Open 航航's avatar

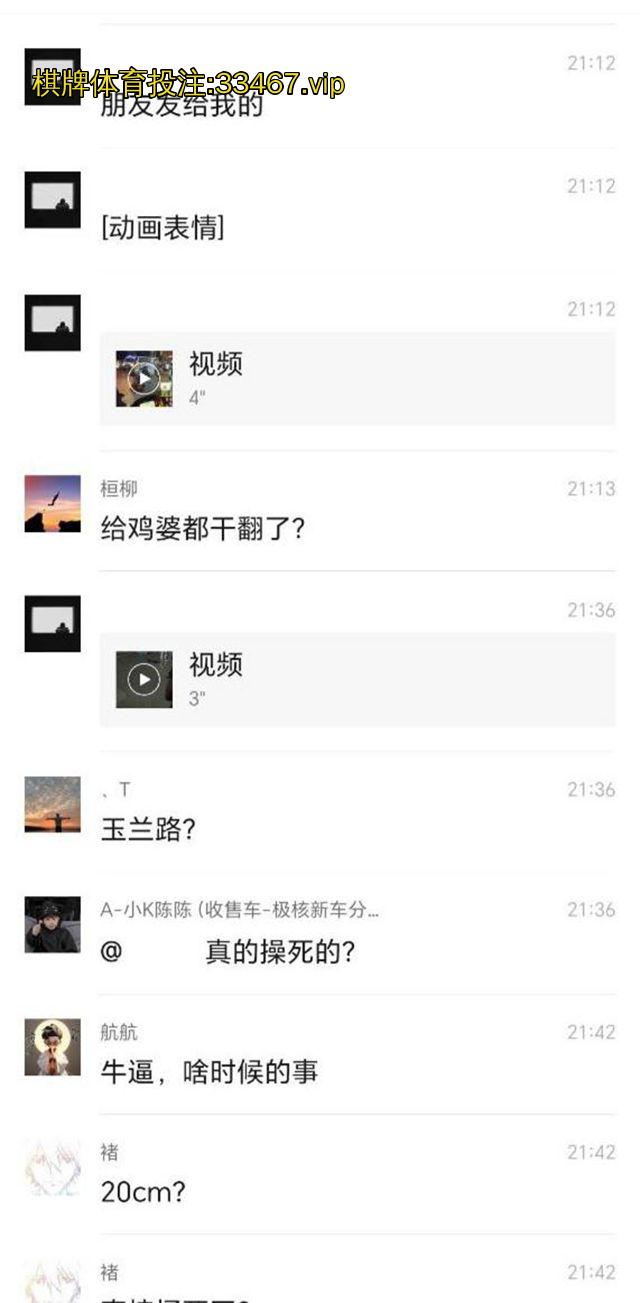click(x=52, y=1046)
